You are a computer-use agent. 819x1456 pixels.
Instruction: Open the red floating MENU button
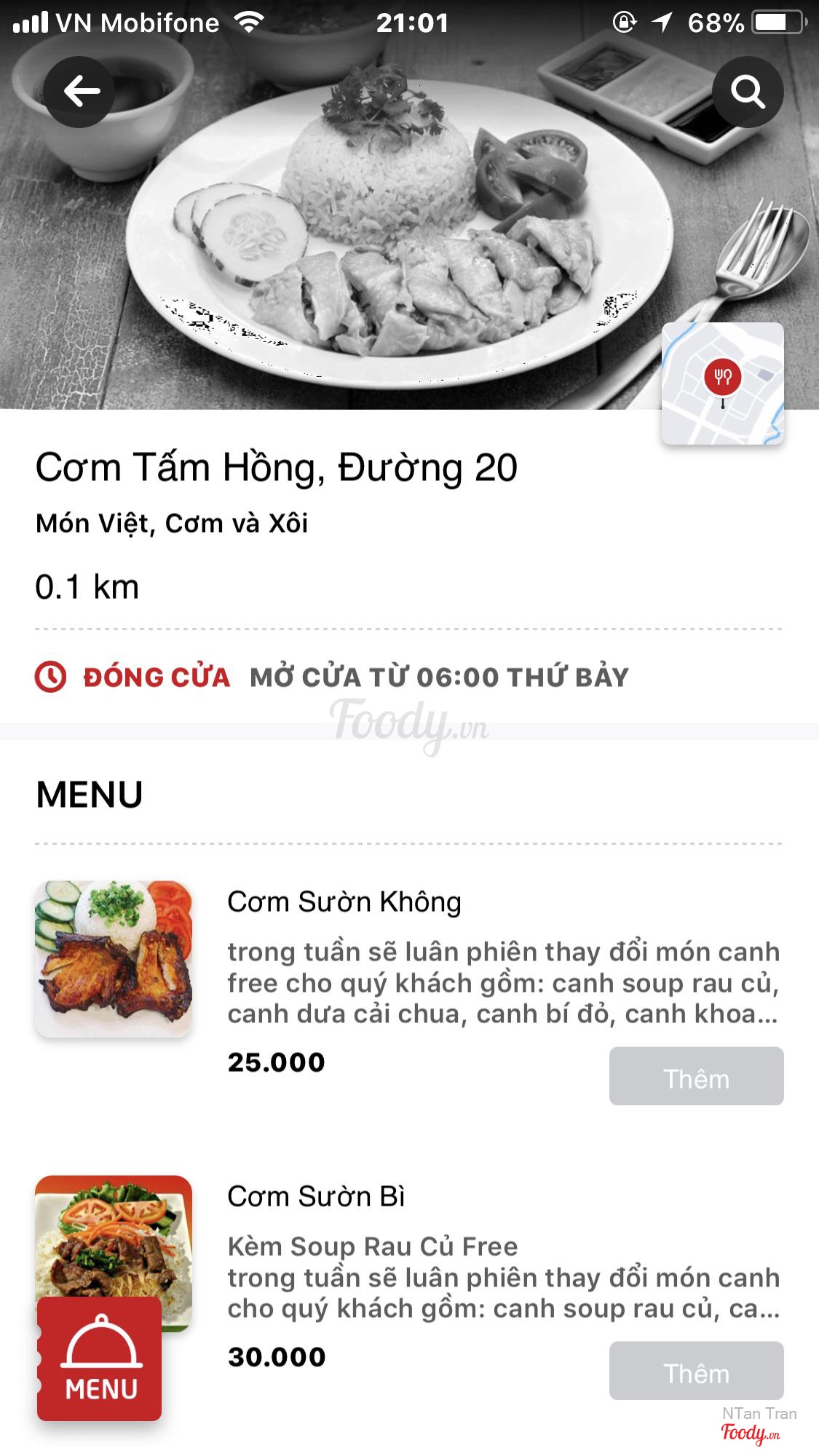click(100, 1359)
